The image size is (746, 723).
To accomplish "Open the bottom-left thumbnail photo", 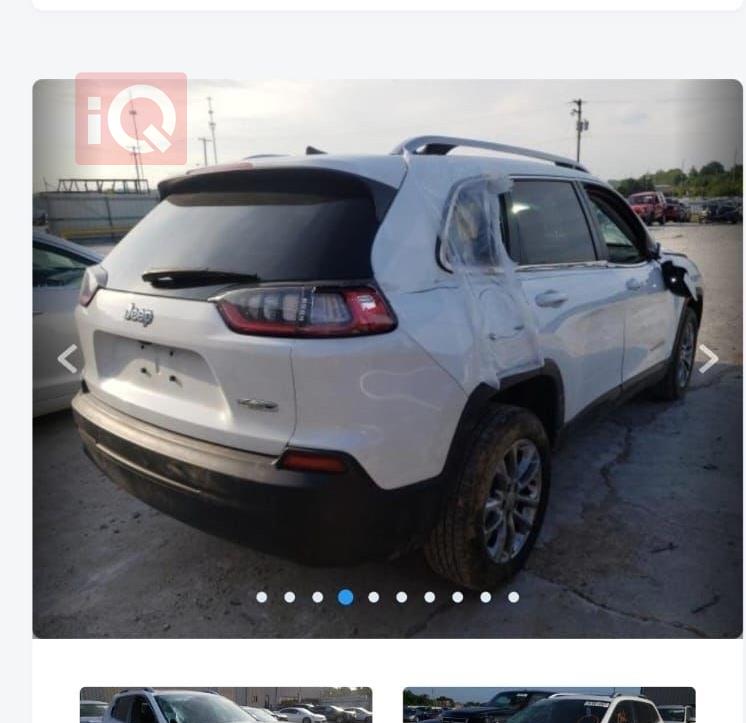I will coord(226,705).
